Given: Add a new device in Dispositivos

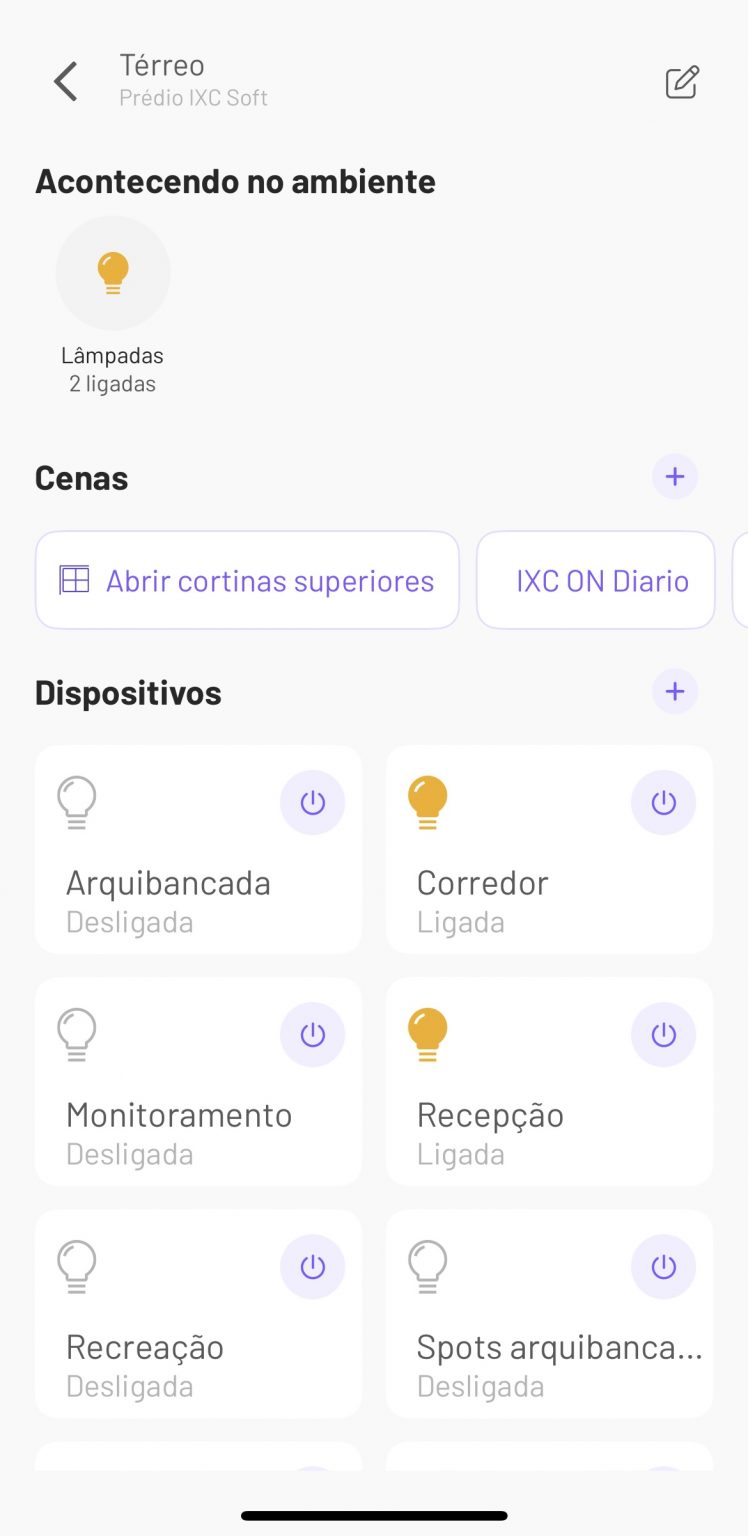Looking at the screenshot, I should pos(675,691).
